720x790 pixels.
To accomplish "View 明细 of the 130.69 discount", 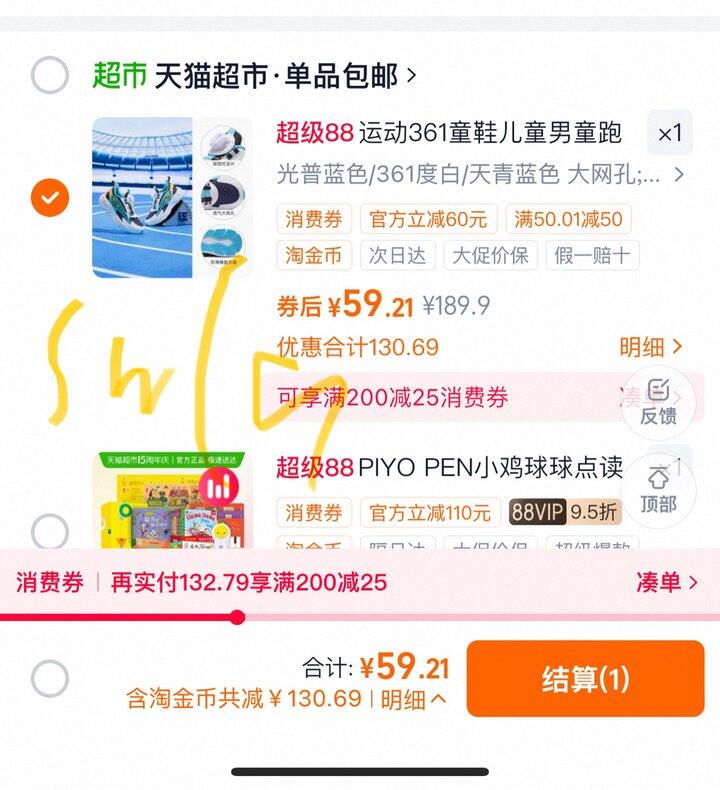I will (650, 347).
